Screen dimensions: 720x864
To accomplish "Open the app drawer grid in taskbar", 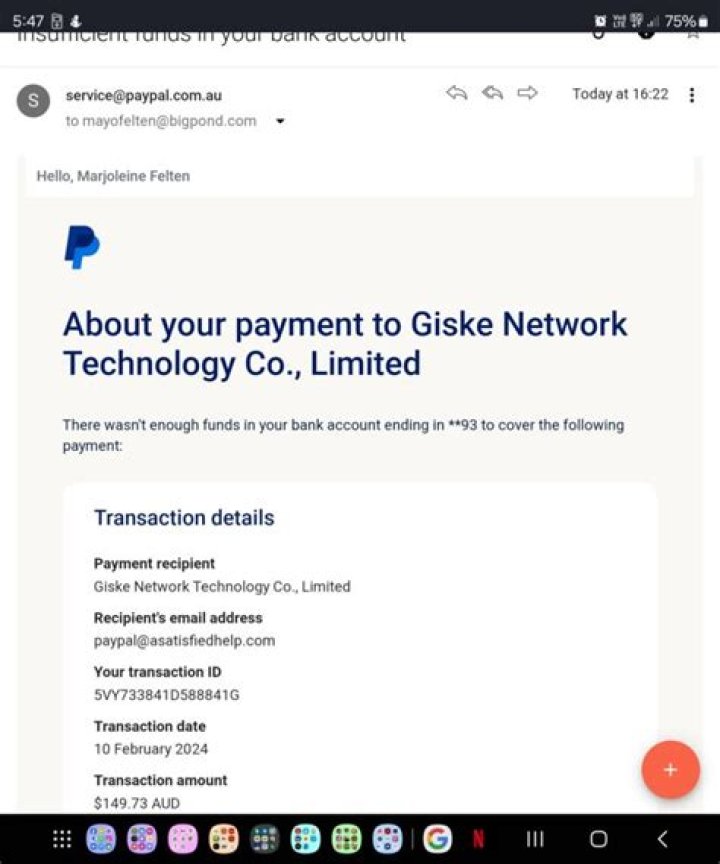I will pos(62,839).
